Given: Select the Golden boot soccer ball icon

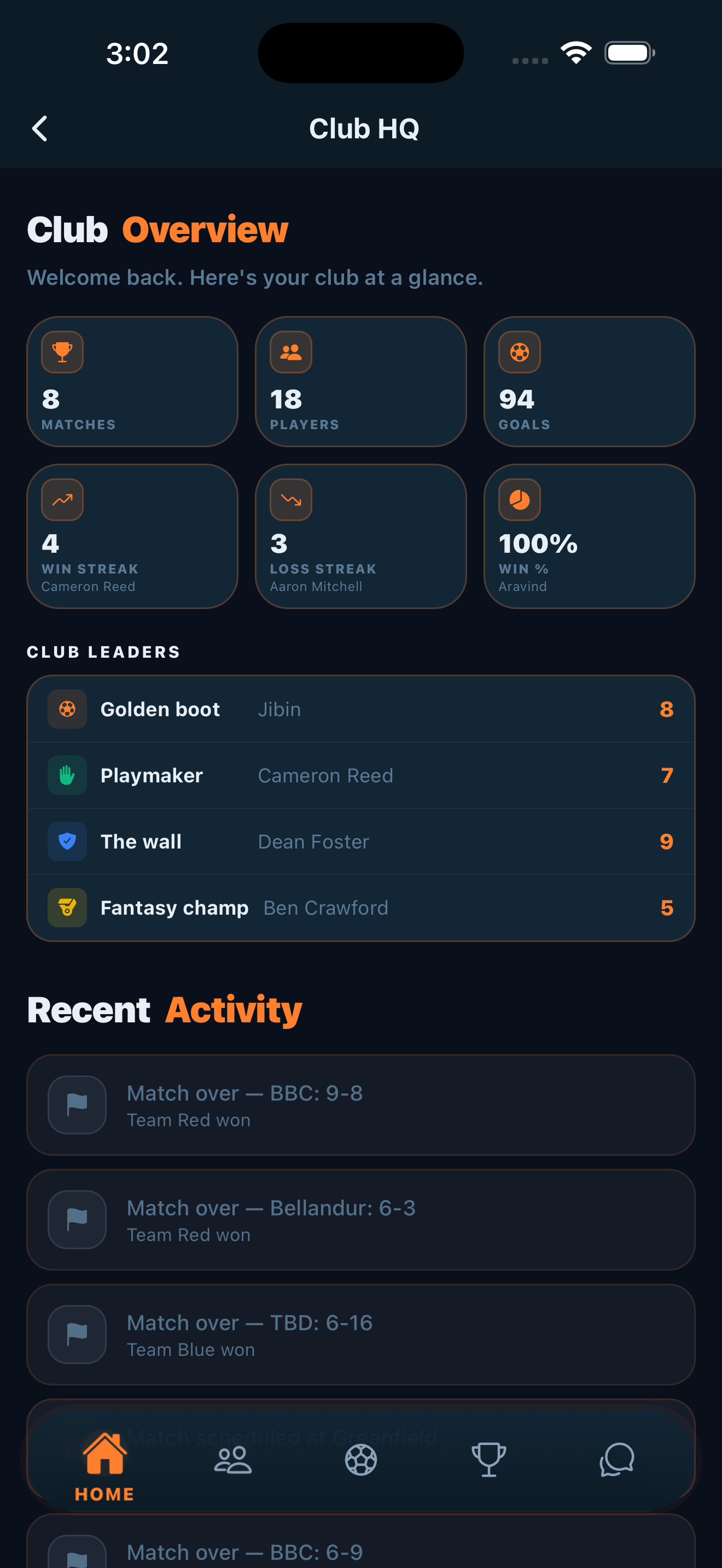Looking at the screenshot, I should tap(66, 709).
